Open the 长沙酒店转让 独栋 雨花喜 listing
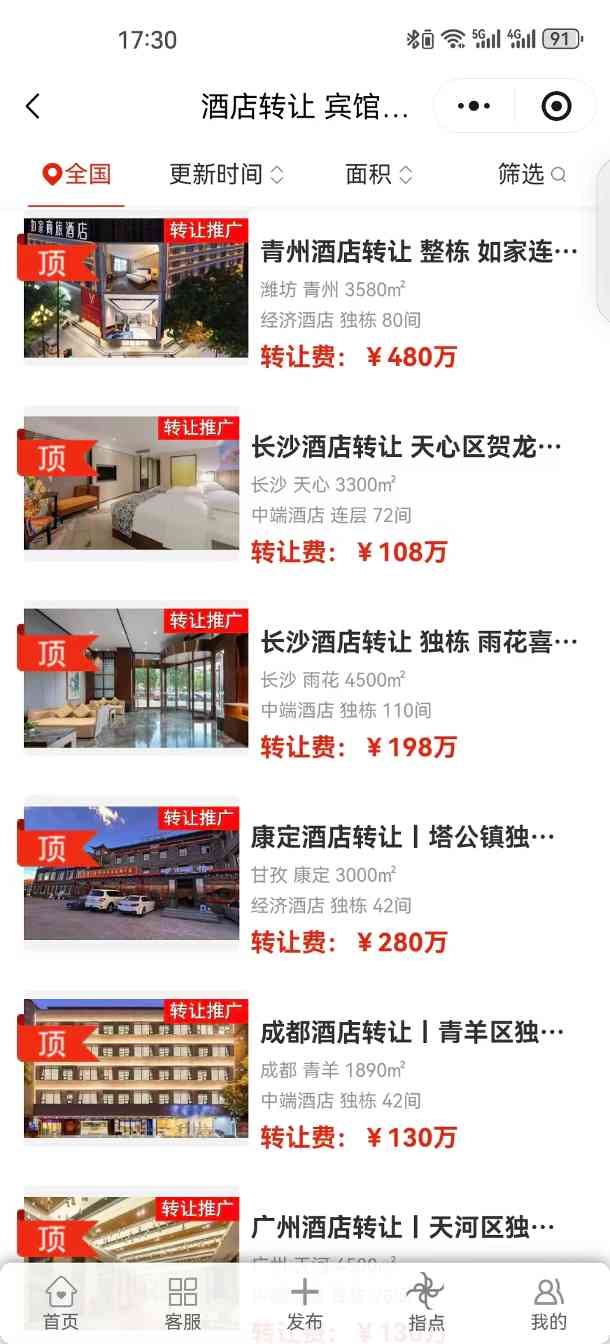 point(419,642)
